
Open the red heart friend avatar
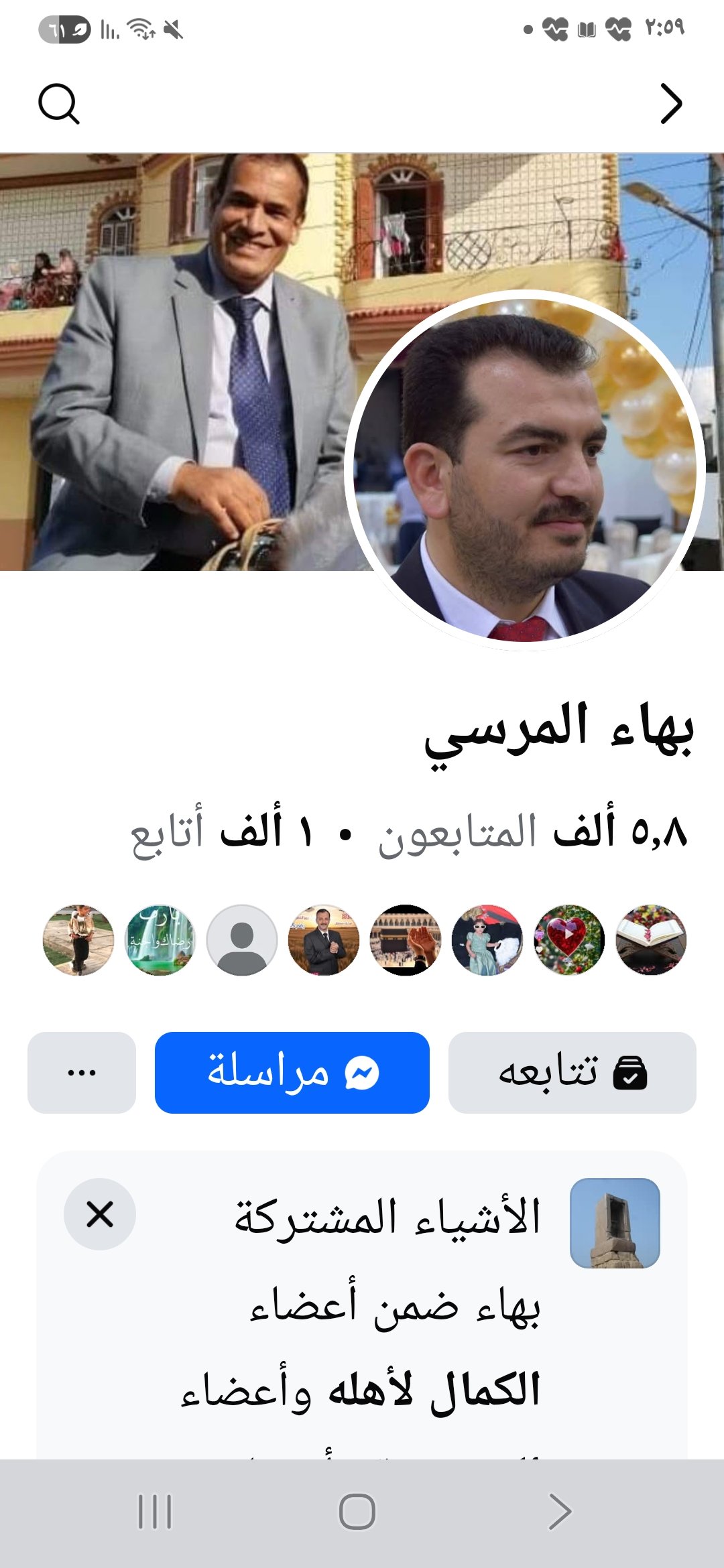569,940
